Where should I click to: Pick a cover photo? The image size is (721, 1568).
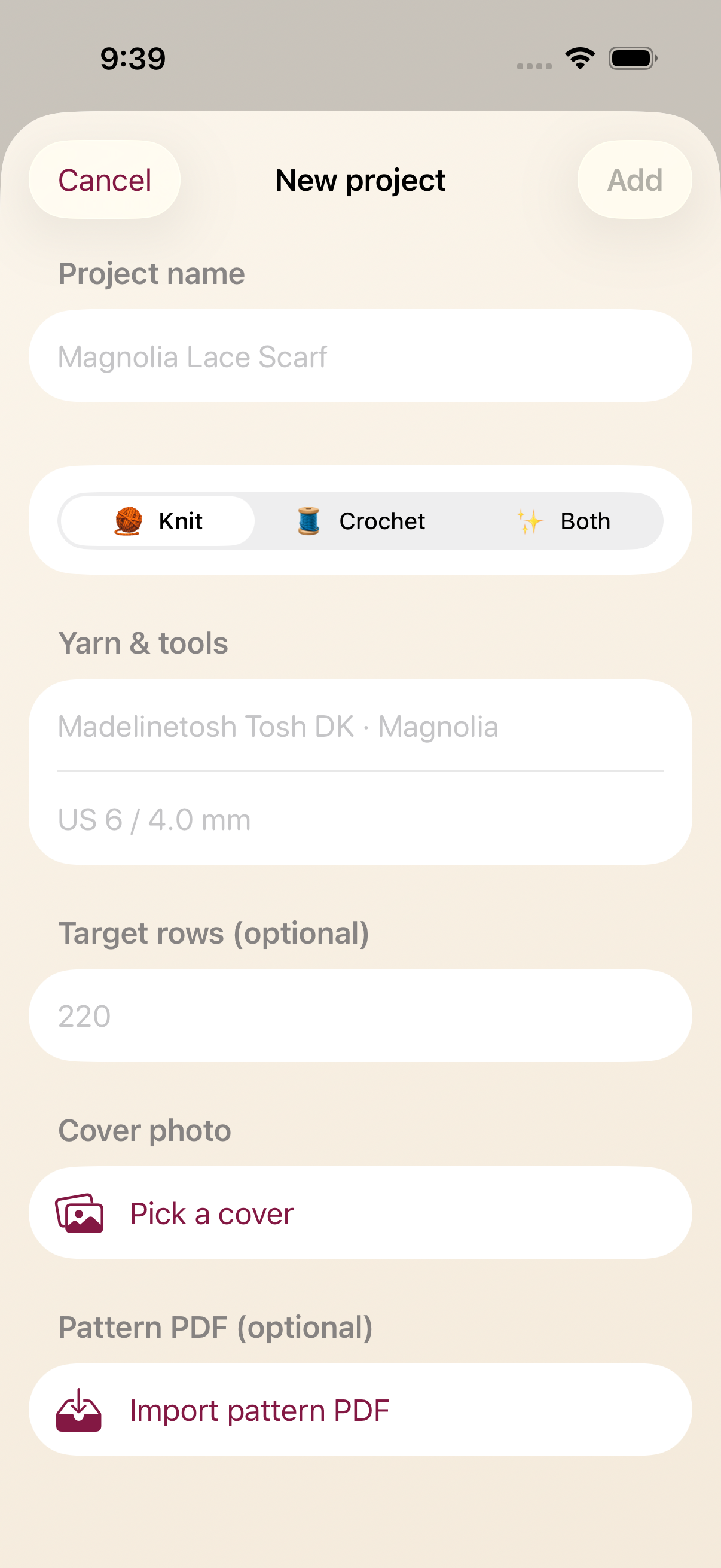(360, 1213)
